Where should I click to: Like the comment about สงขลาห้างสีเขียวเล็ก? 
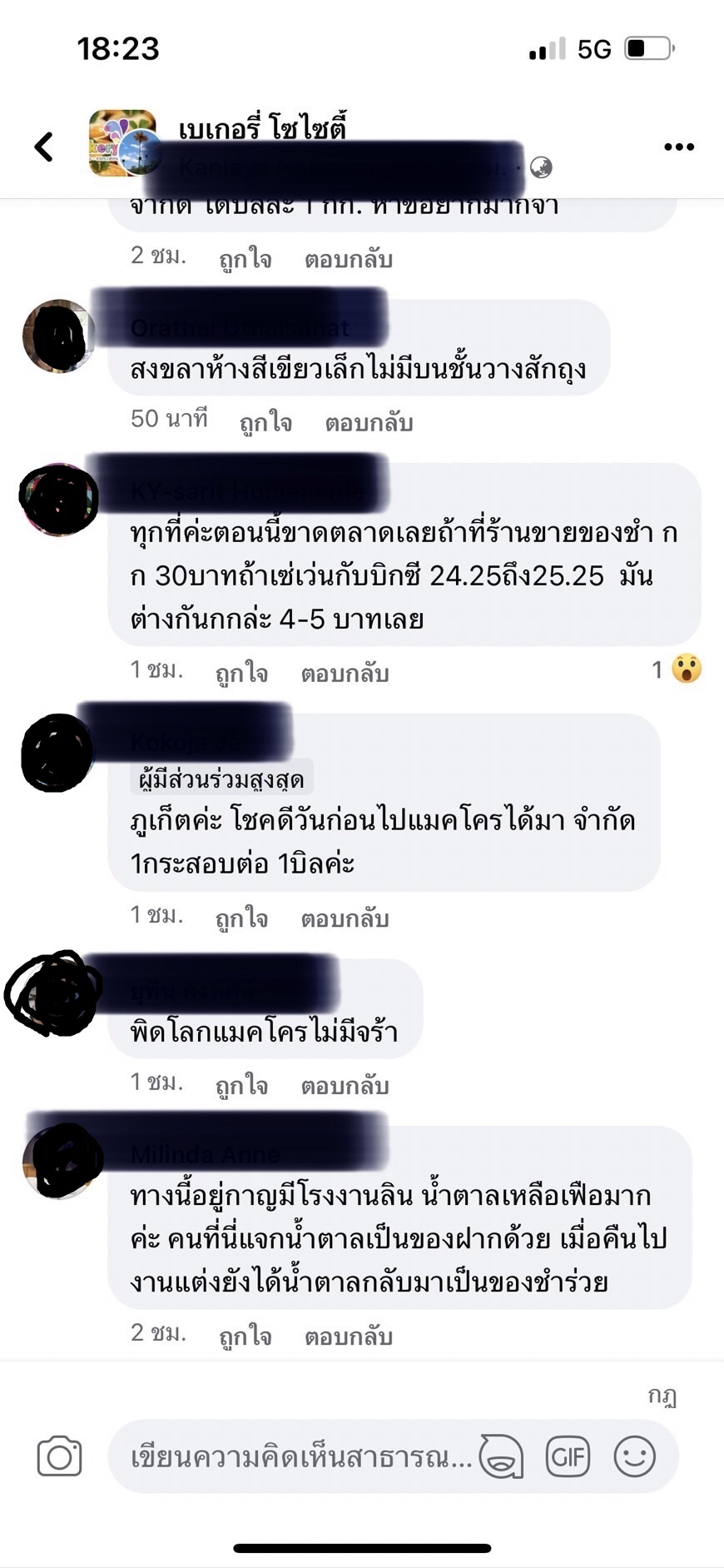(265, 422)
